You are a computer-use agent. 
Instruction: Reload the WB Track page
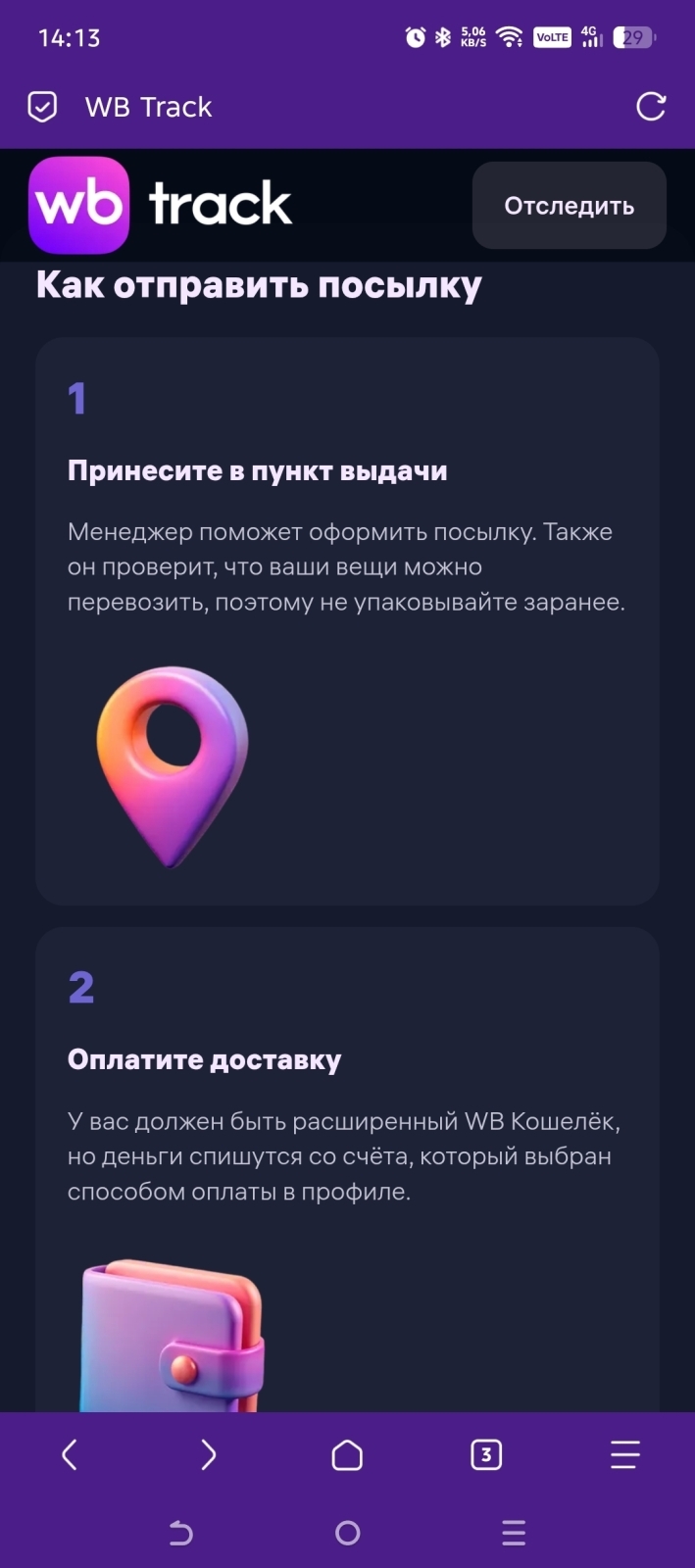tap(651, 107)
